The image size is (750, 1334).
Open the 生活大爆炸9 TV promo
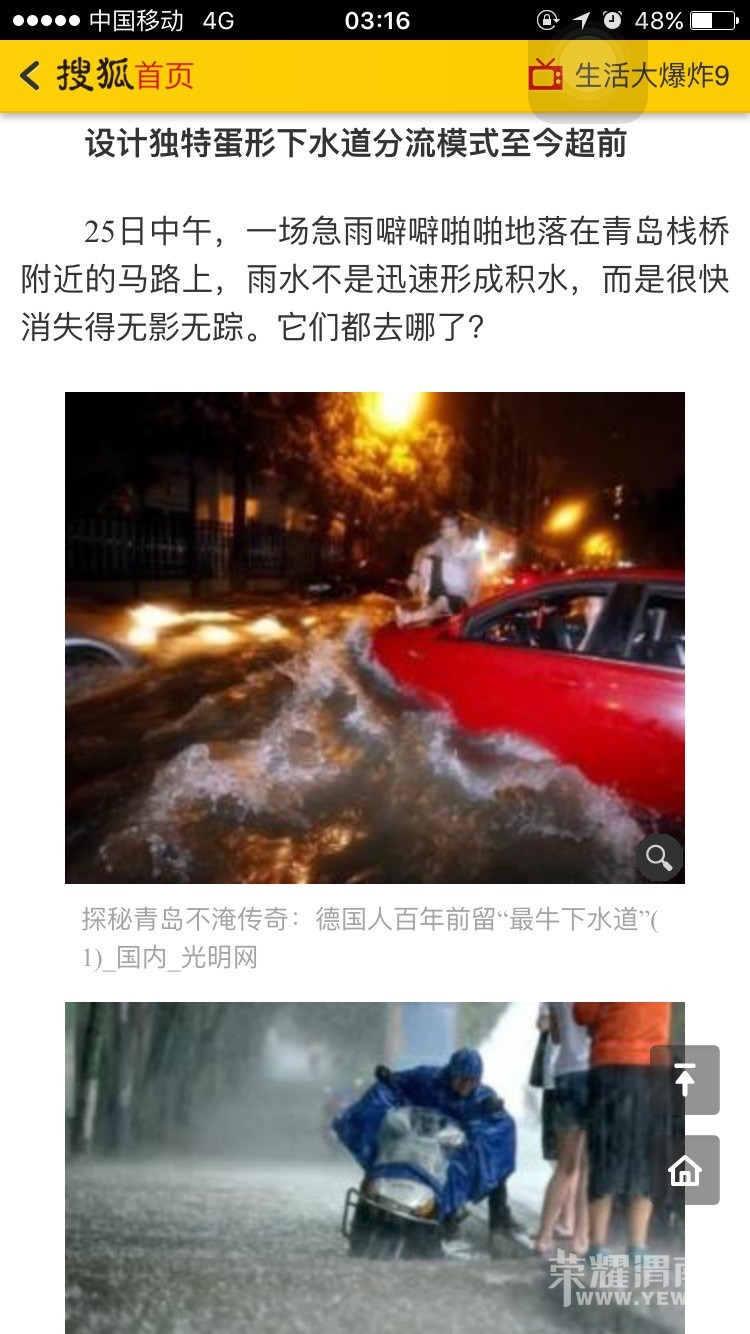[630, 76]
